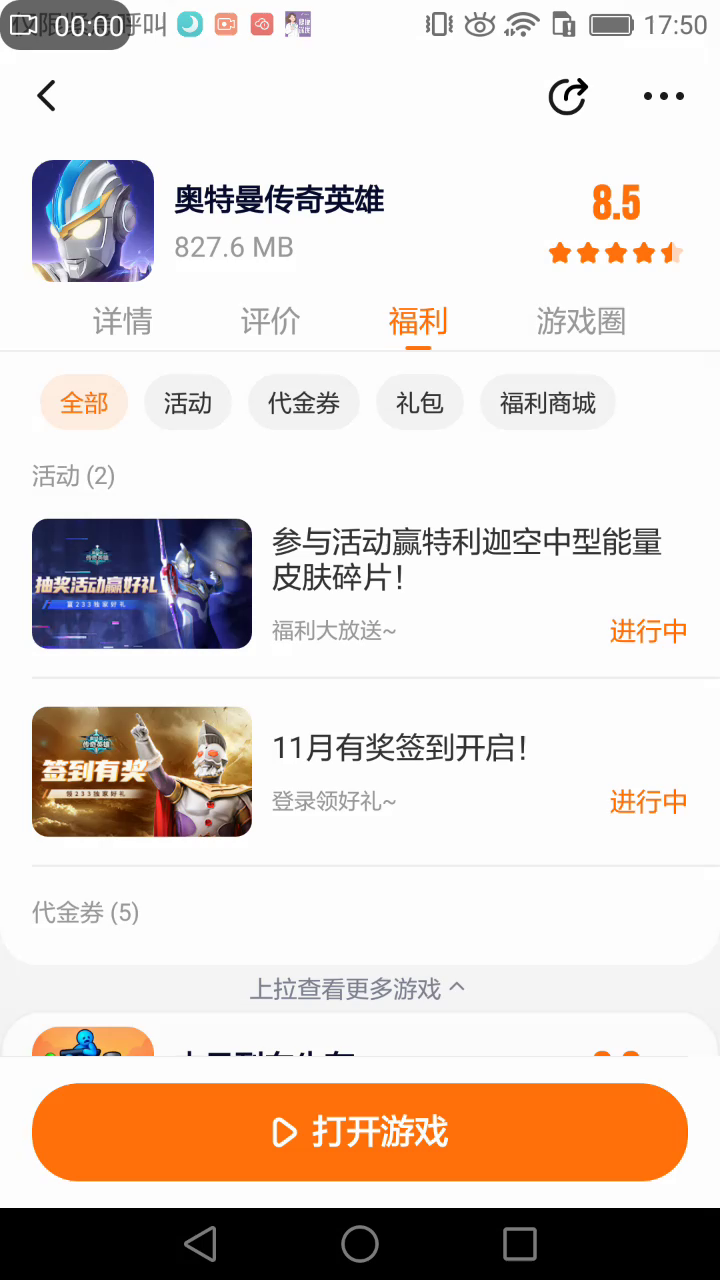720x1280 pixels.
Task: Open the three-dot overflow menu
Action: click(x=663, y=96)
